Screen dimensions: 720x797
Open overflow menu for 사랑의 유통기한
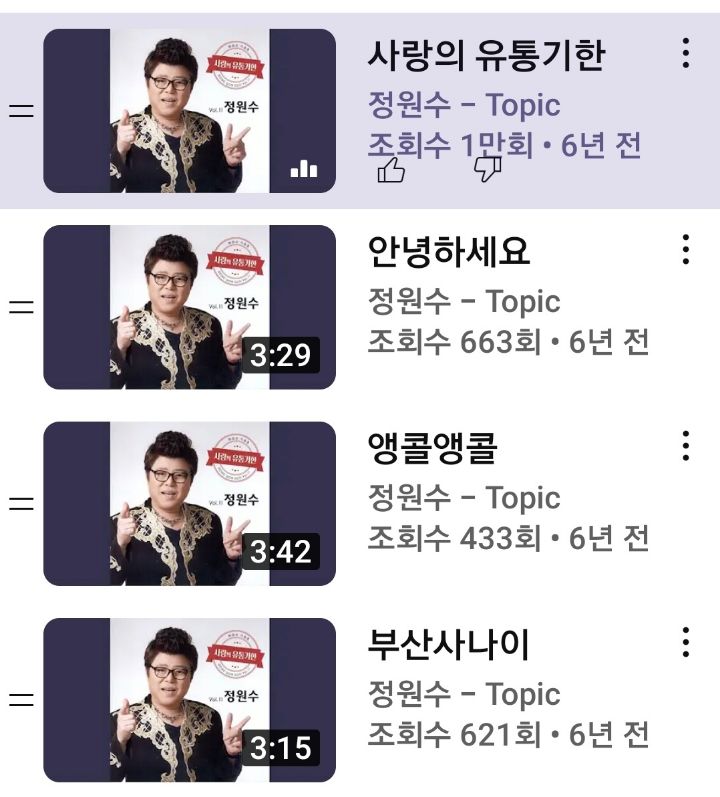pos(685,53)
